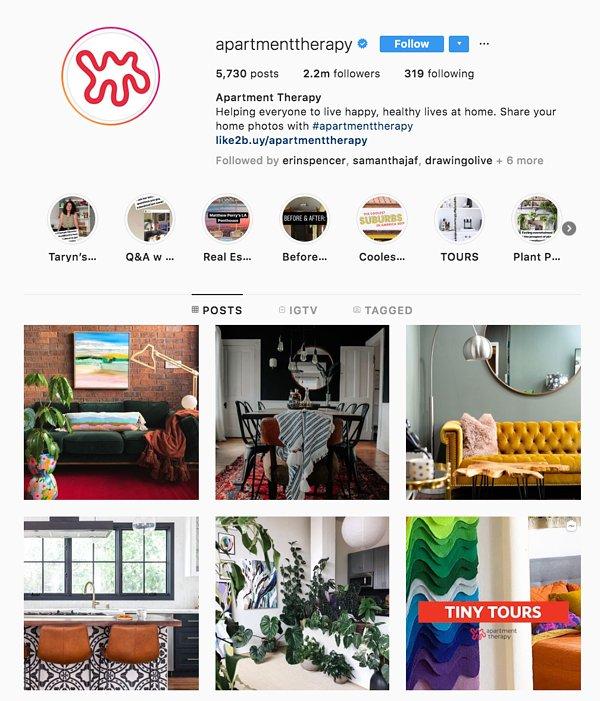View the 319 following list
This screenshot has height=701, width=600.
coord(438,74)
